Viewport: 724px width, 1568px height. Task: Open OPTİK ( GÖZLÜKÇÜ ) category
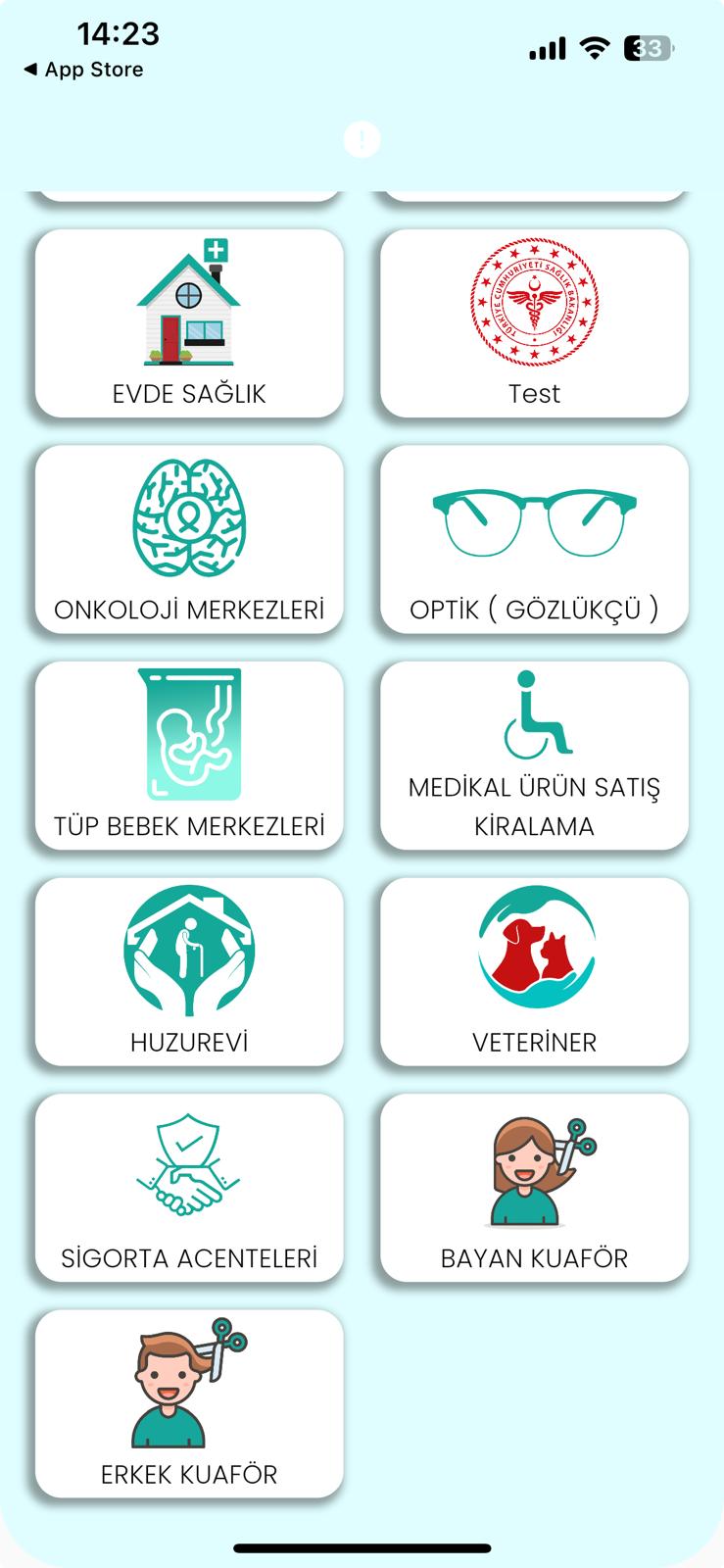click(534, 539)
